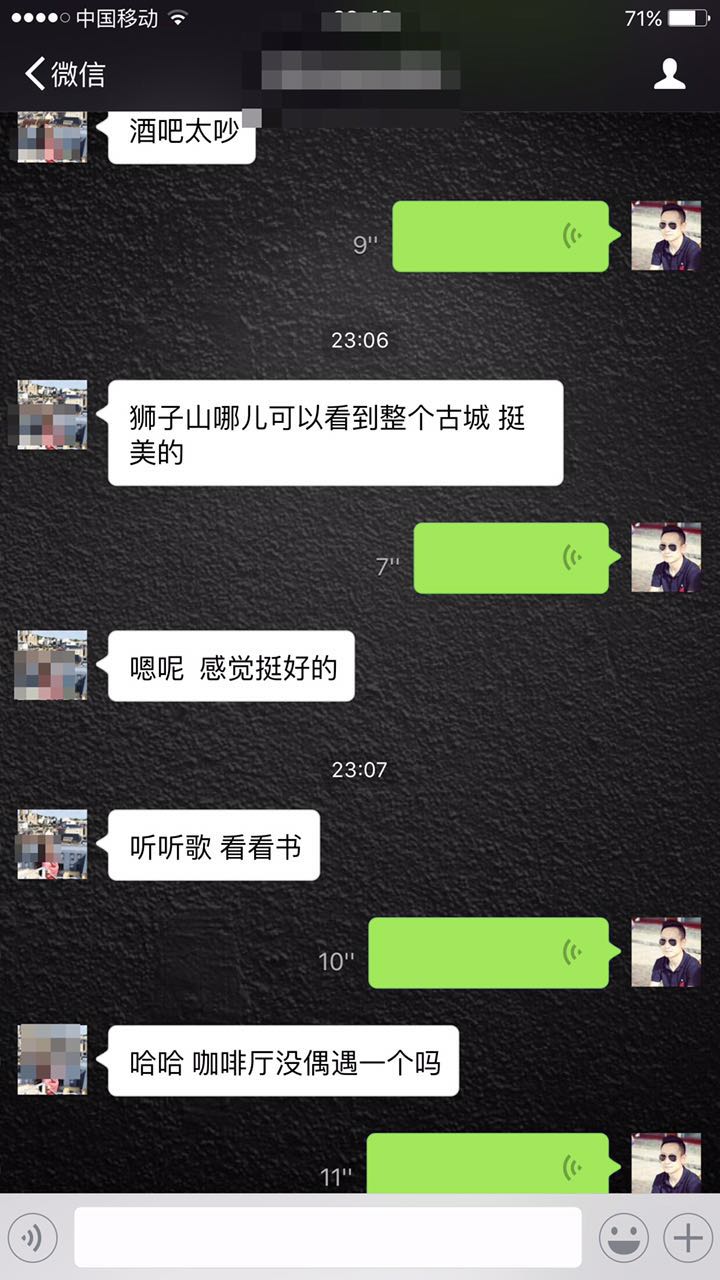
Task: Focus the message text field
Action: click(x=328, y=1238)
